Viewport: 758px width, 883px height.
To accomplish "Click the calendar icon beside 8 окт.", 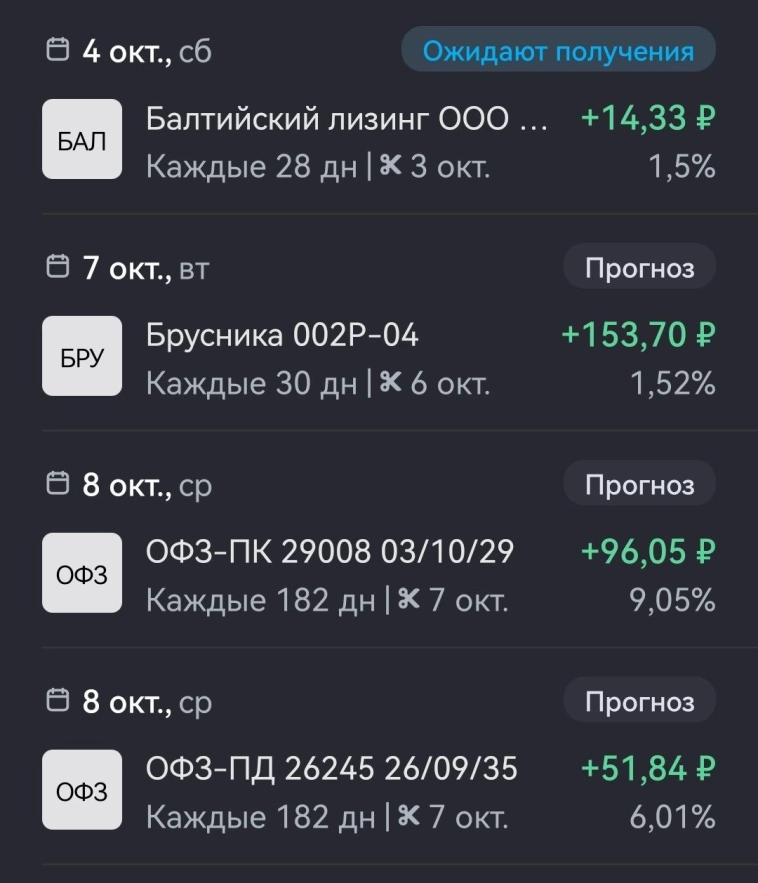I will 58,484.
